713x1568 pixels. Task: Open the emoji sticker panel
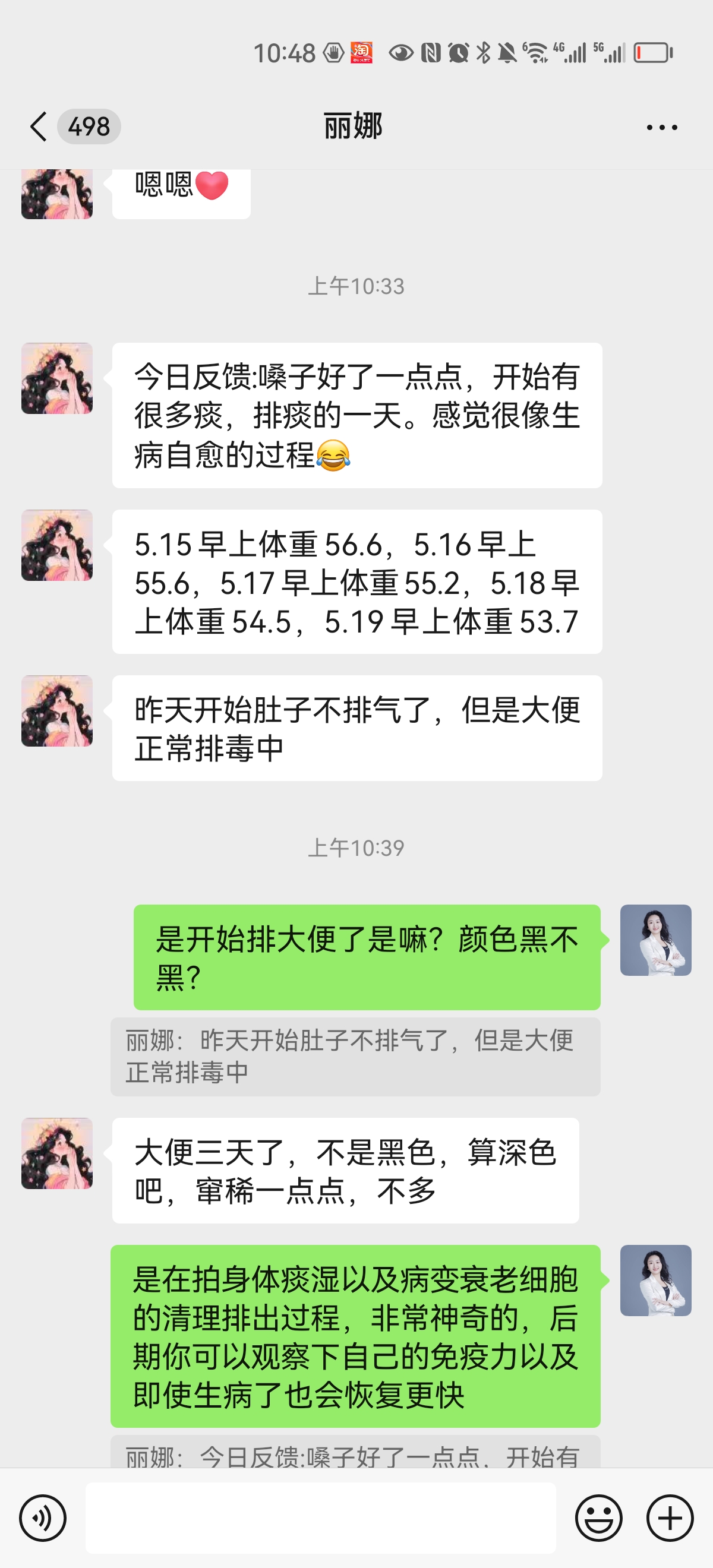(598, 1518)
